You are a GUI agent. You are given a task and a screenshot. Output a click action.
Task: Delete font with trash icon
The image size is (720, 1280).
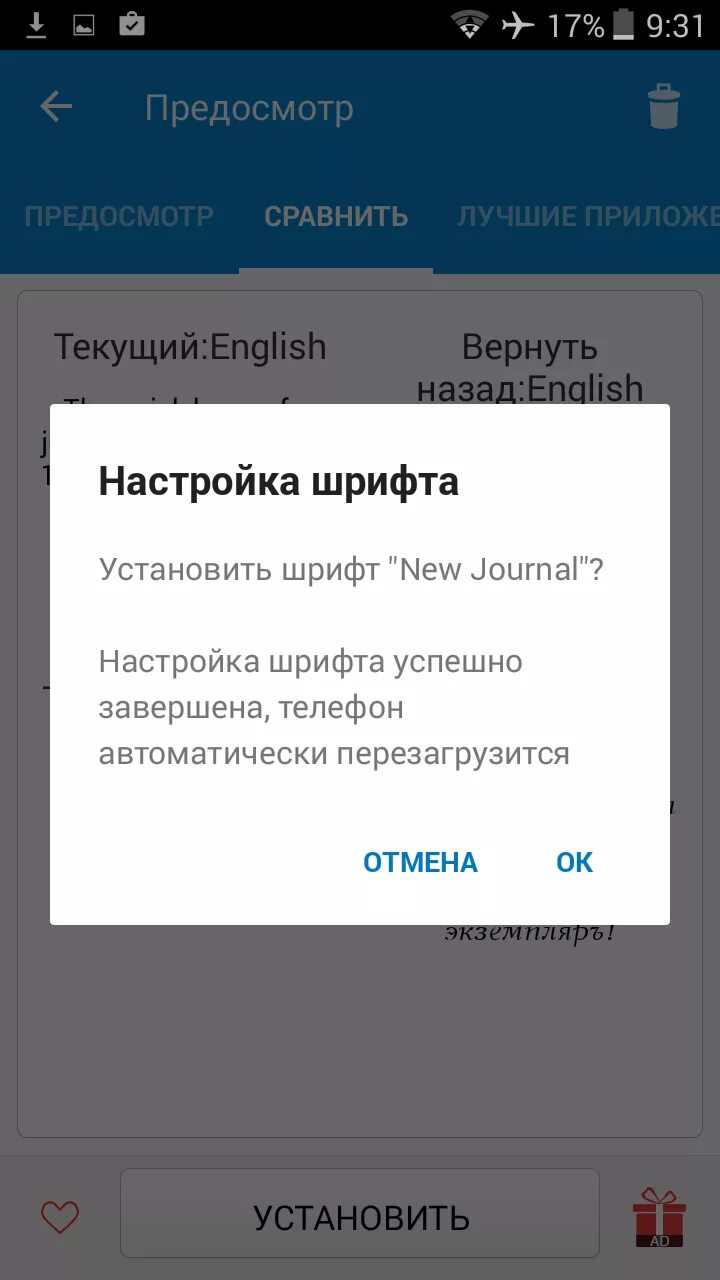[x=664, y=107]
